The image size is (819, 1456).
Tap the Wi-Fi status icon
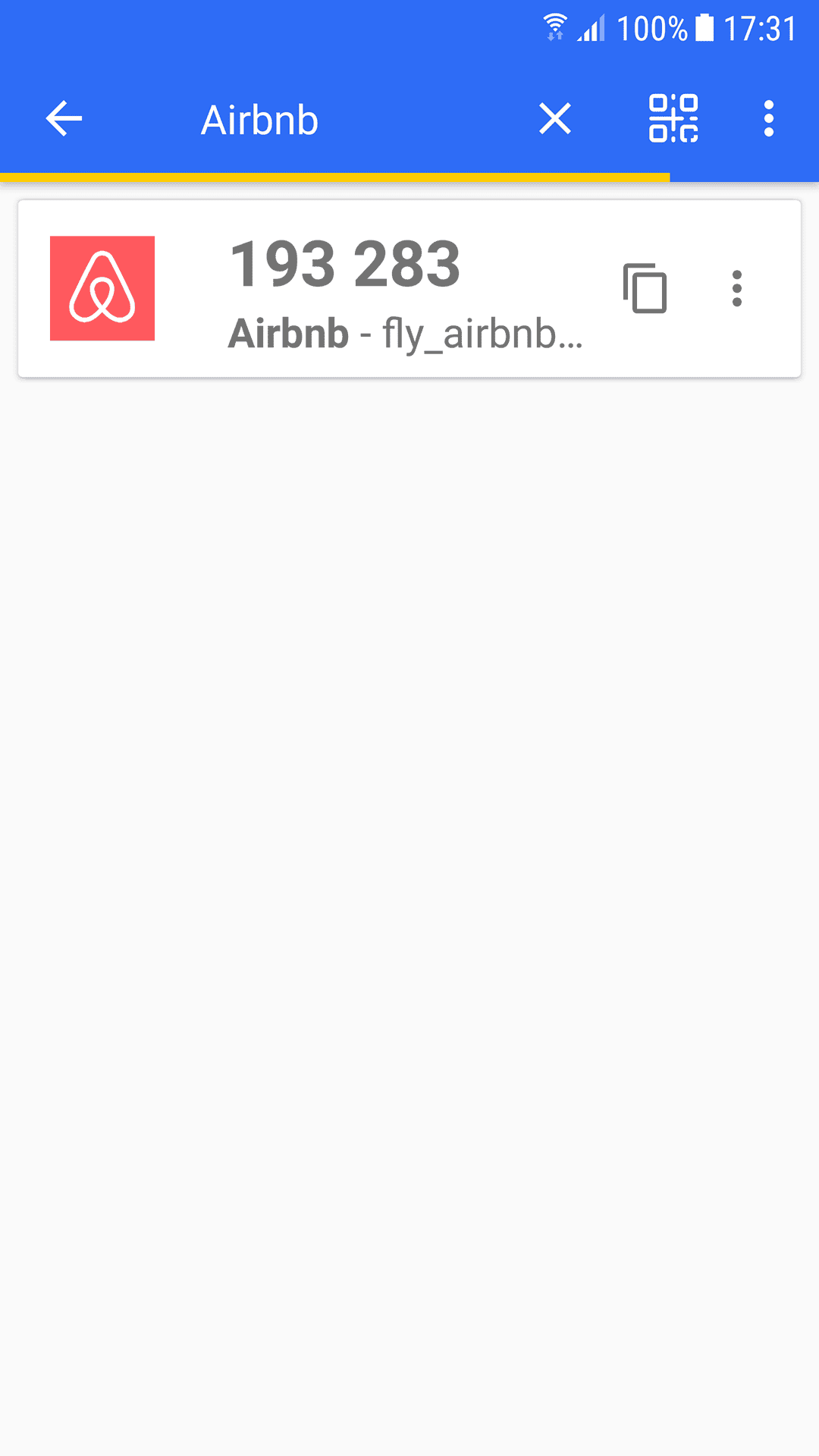(x=556, y=25)
